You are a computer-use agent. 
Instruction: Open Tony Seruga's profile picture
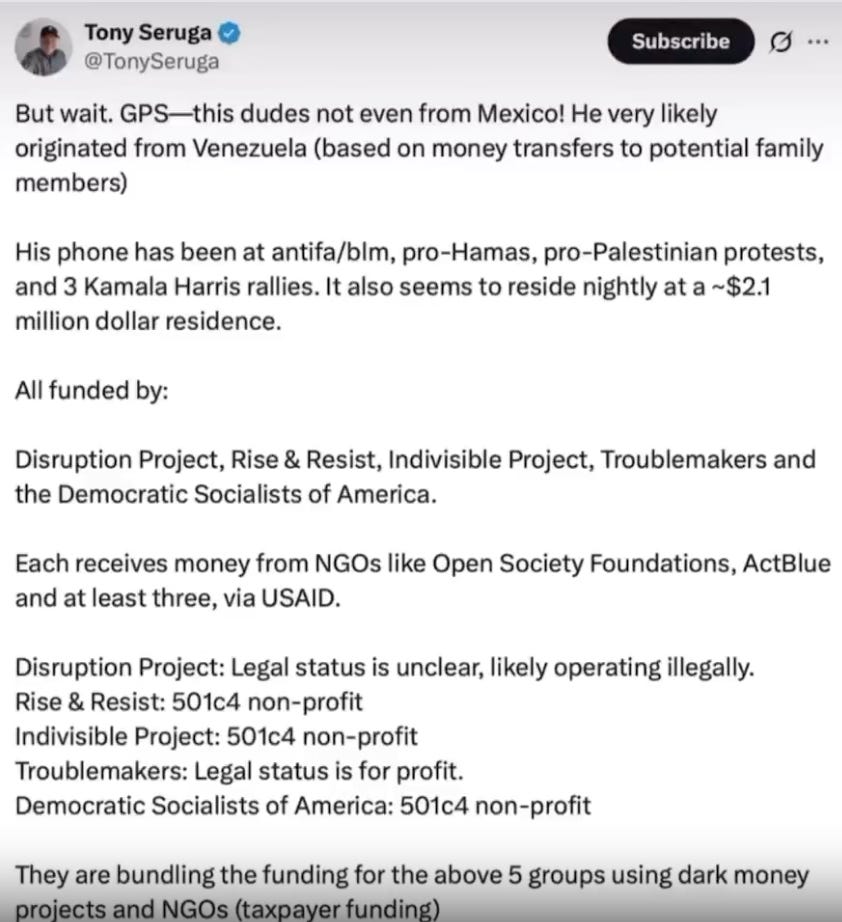(44, 48)
